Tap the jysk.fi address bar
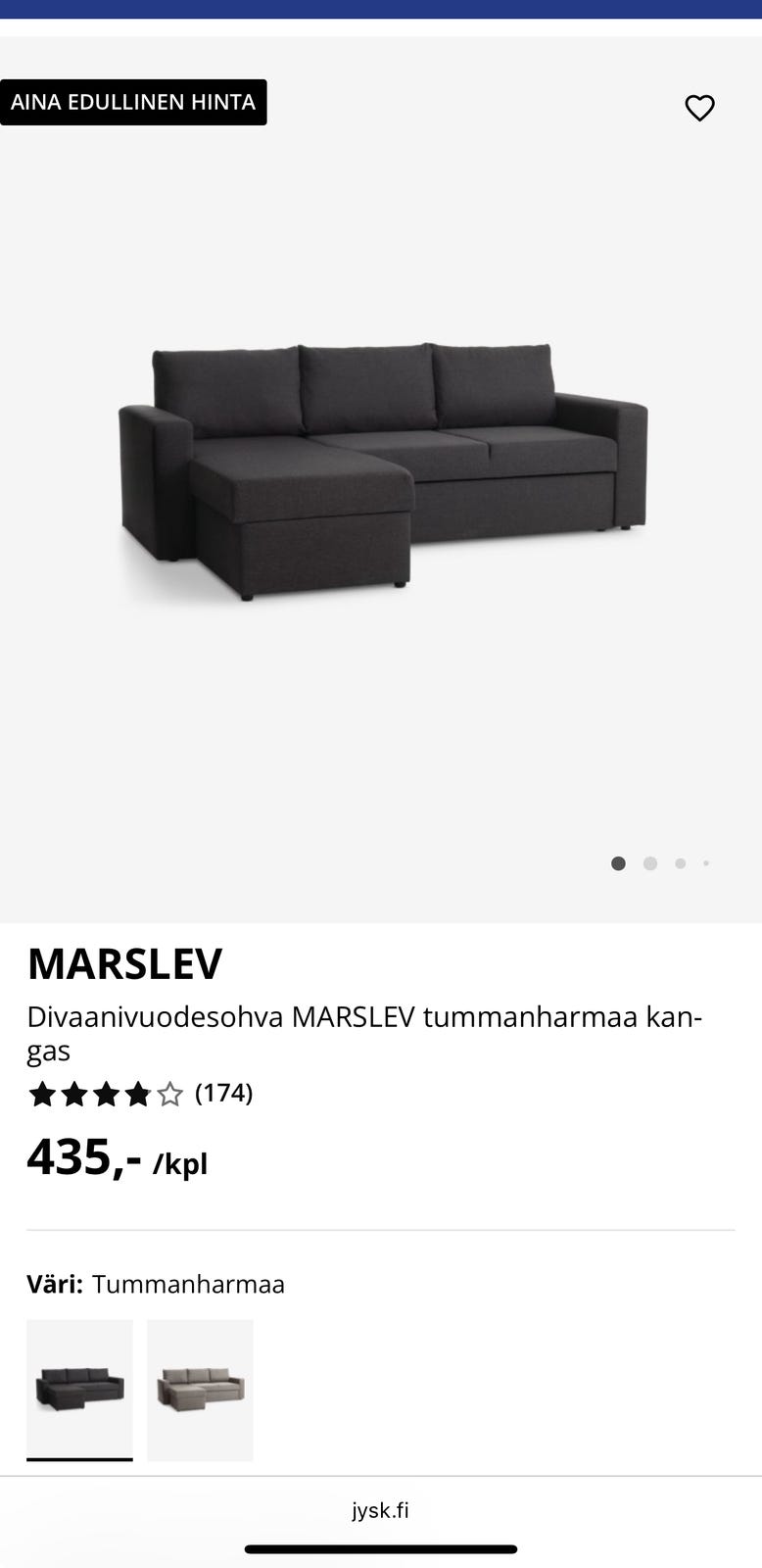The height and width of the screenshot is (1568, 762). coord(380,1510)
